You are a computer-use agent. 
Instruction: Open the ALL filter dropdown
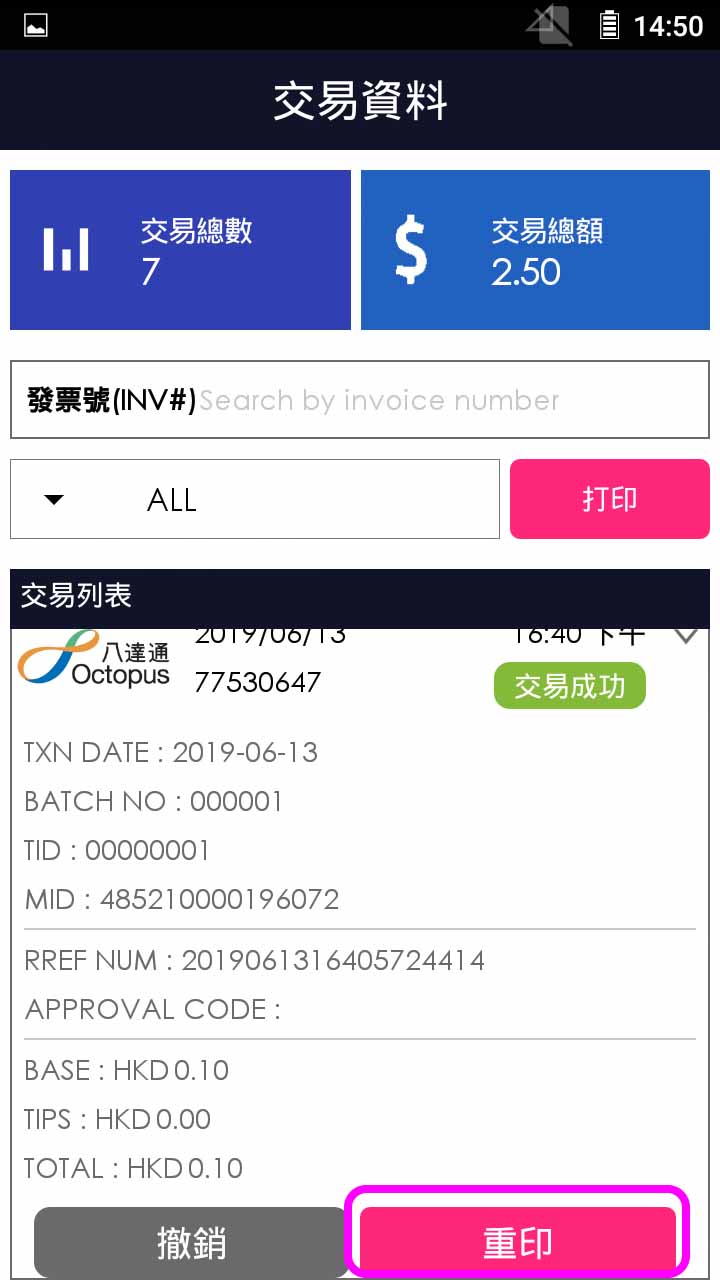254,499
